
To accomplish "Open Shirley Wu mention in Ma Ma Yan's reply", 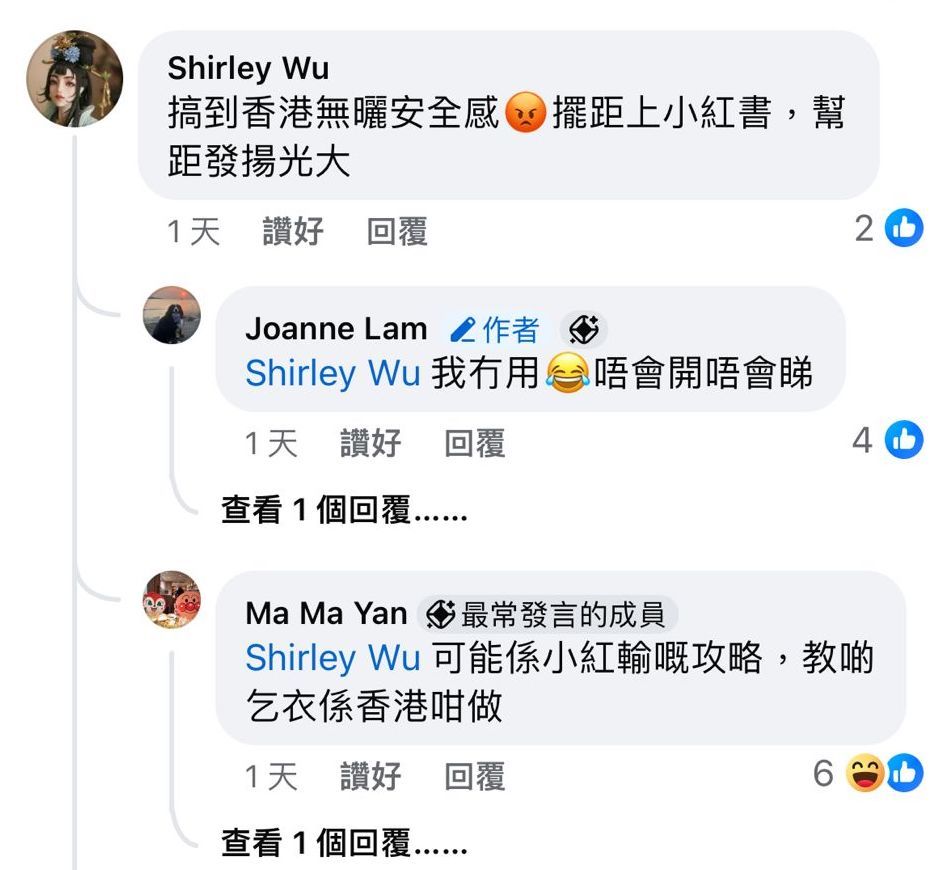I will (332, 658).
